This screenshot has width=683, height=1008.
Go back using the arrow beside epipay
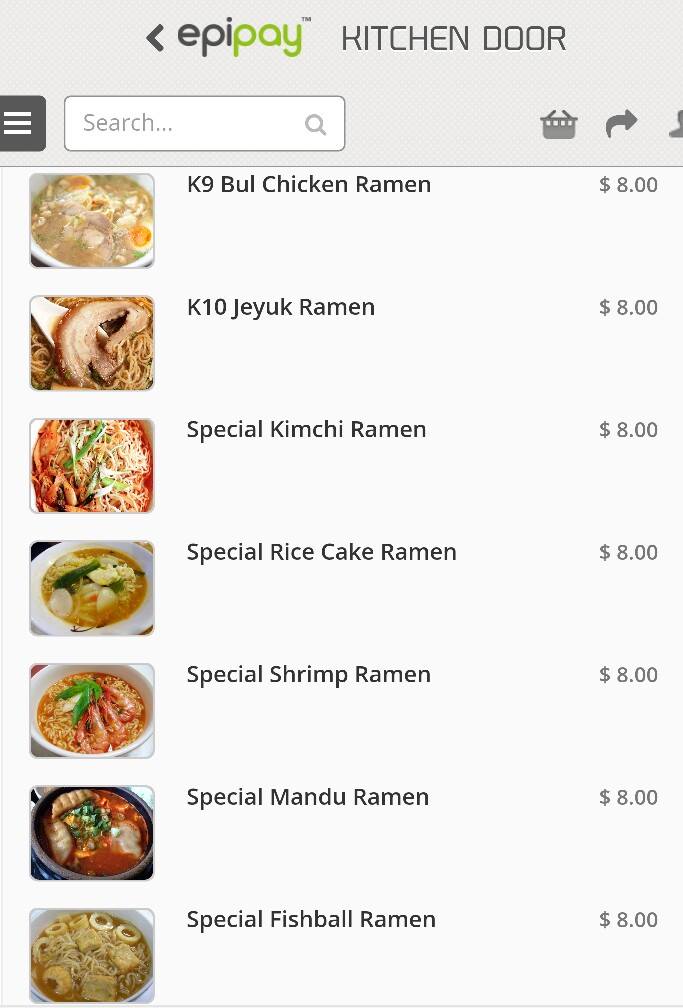[x=155, y=39]
